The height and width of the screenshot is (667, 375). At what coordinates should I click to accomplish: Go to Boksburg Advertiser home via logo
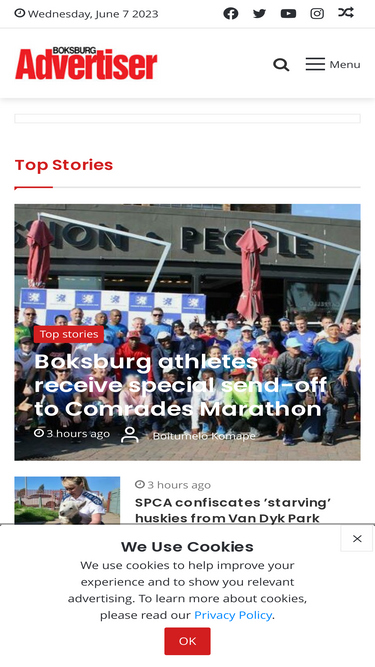[x=86, y=63]
